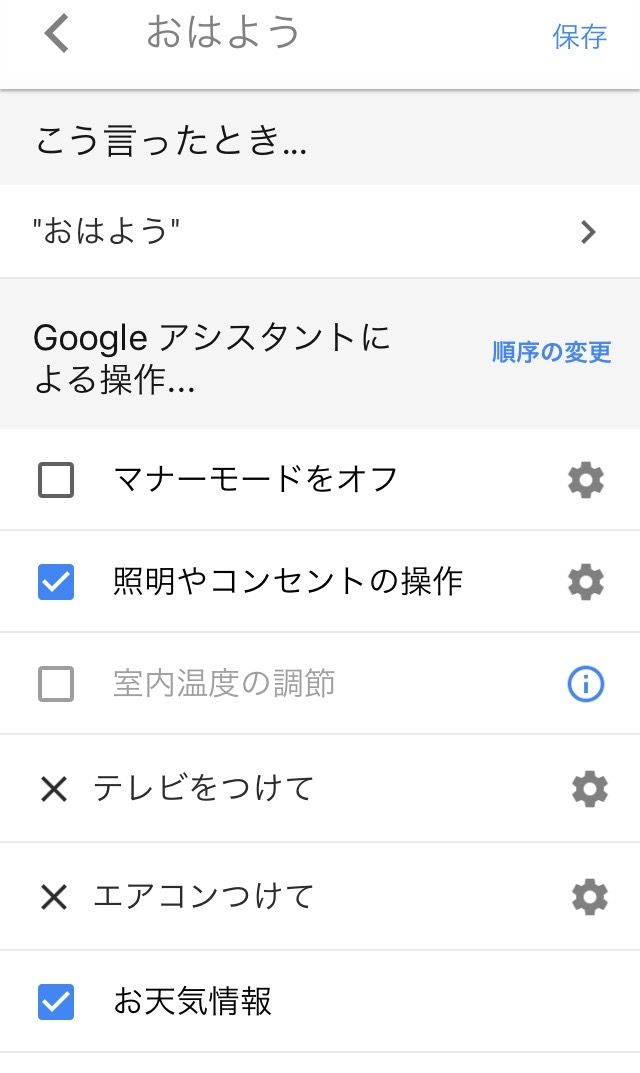Viewport: 640px width, 1073px height.
Task: Uncheck the お天気情報 checkbox
Action: tap(56, 1002)
